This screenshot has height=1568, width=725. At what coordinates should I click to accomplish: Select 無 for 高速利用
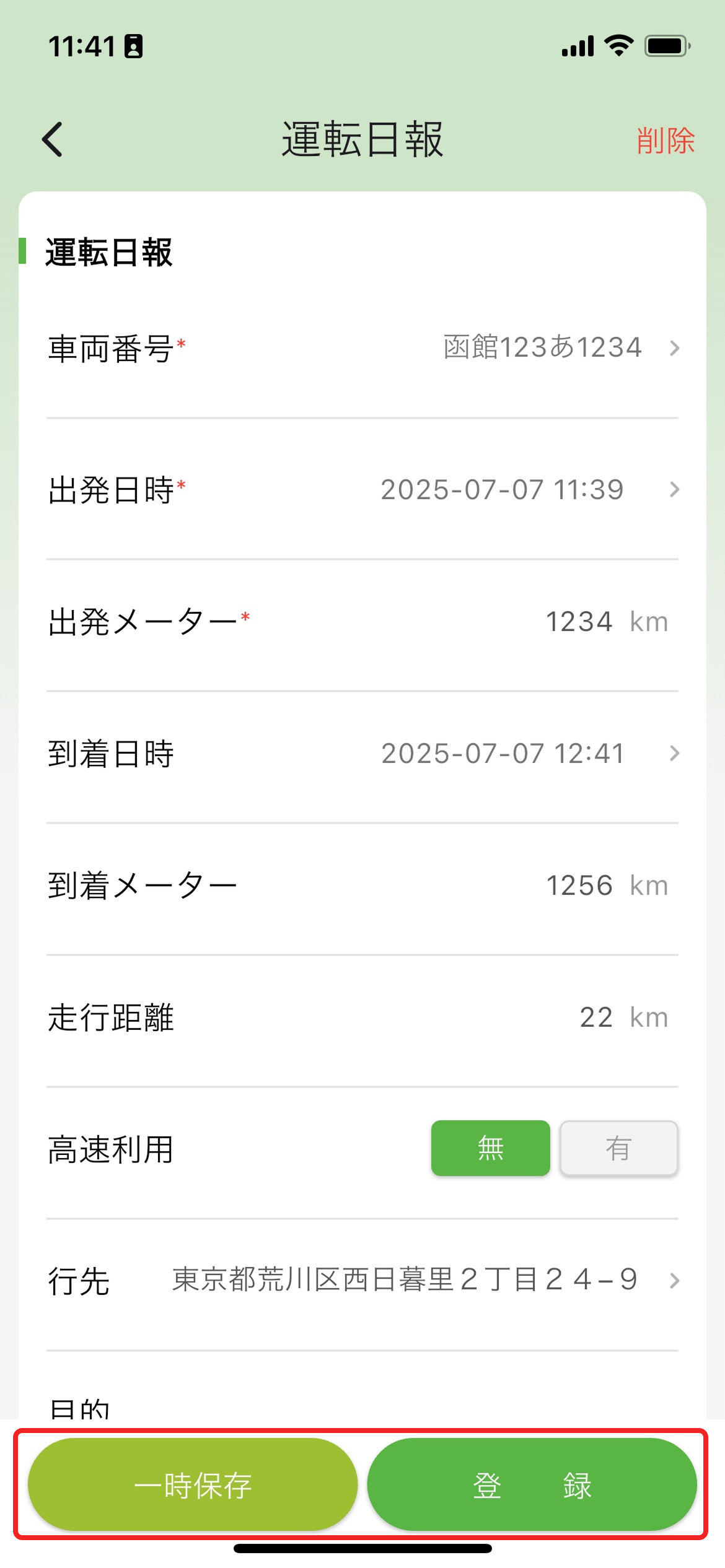tap(490, 1149)
